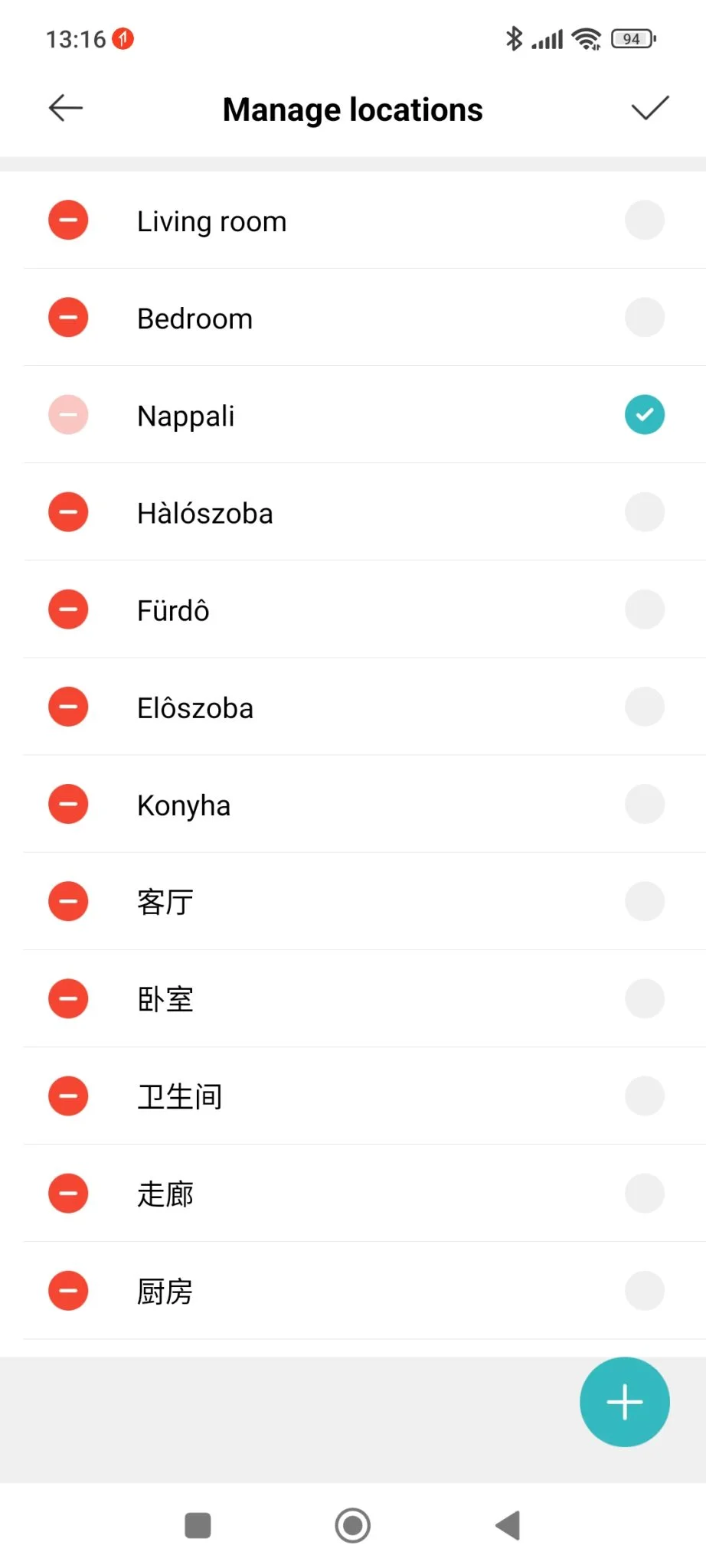The width and height of the screenshot is (706, 1568).
Task: Remove the Living room location
Action: [x=68, y=220]
